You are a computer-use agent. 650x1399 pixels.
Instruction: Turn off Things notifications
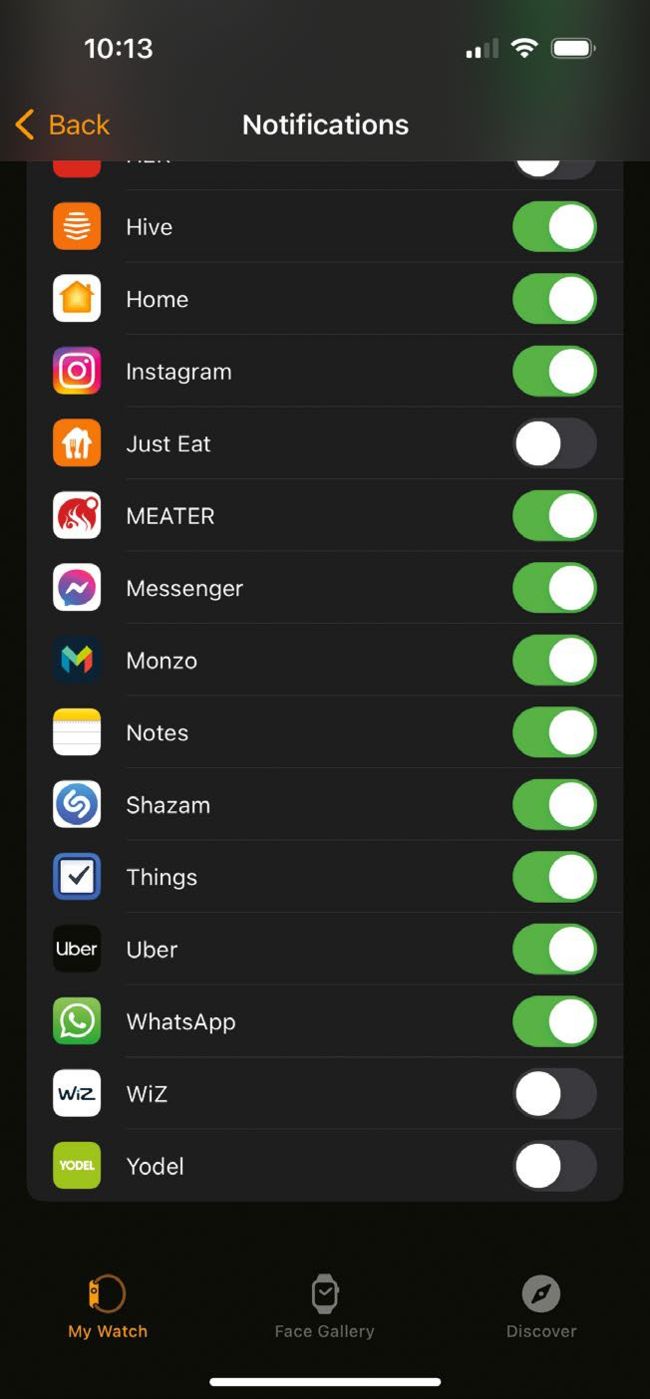click(x=554, y=877)
